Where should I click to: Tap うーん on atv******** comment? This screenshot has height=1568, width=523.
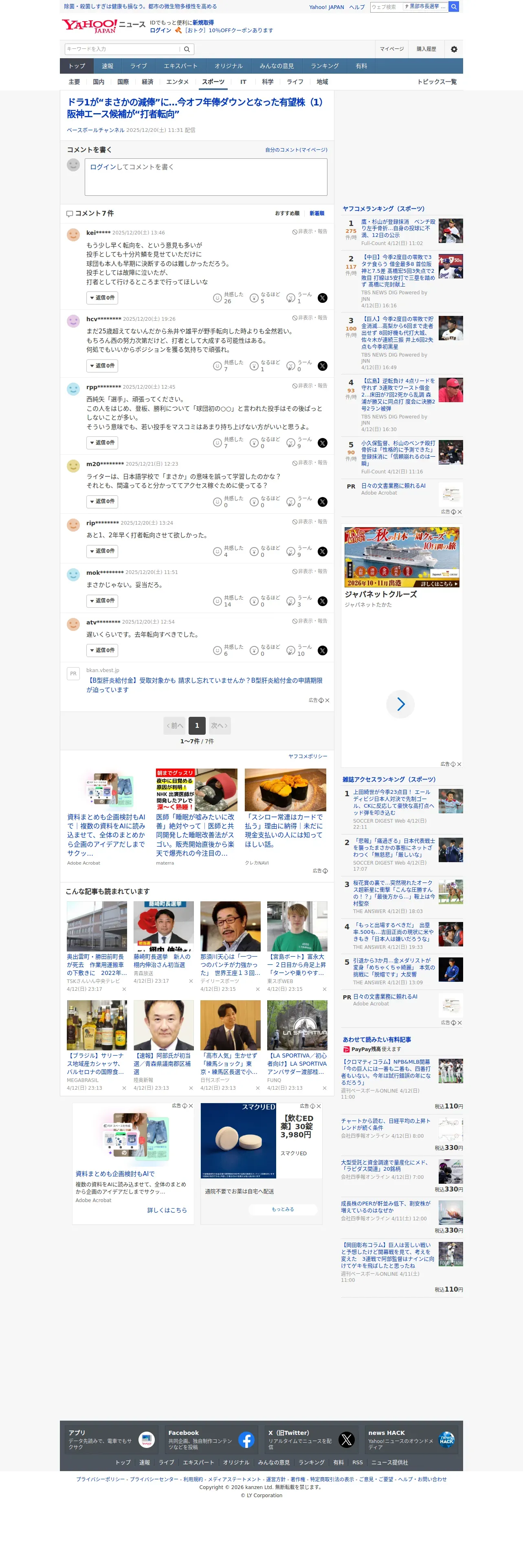coord(297,651)
